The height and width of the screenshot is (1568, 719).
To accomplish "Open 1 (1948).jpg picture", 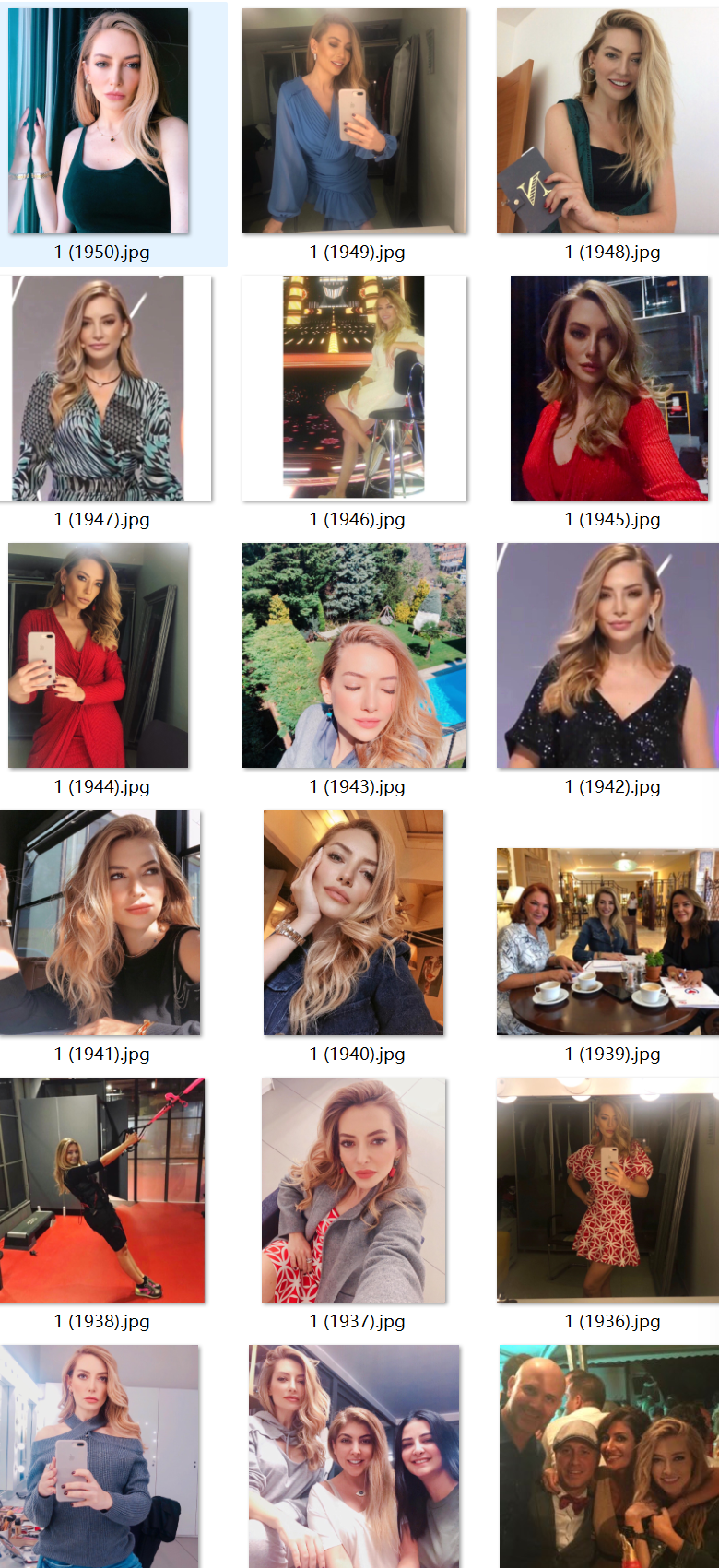I will click(607, 121).
